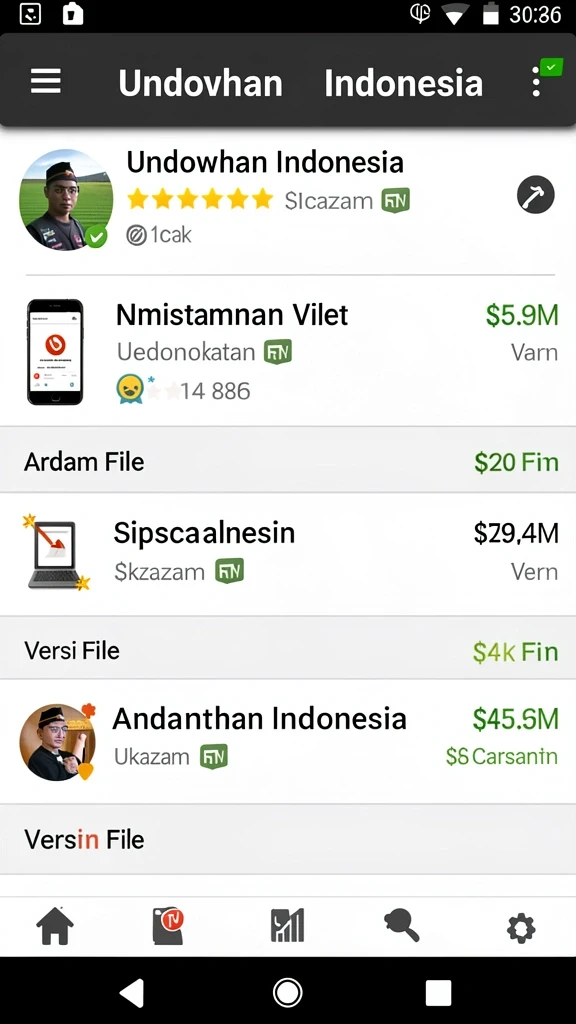
Task: Select the Ardam File row
Action: coord(288,460)
